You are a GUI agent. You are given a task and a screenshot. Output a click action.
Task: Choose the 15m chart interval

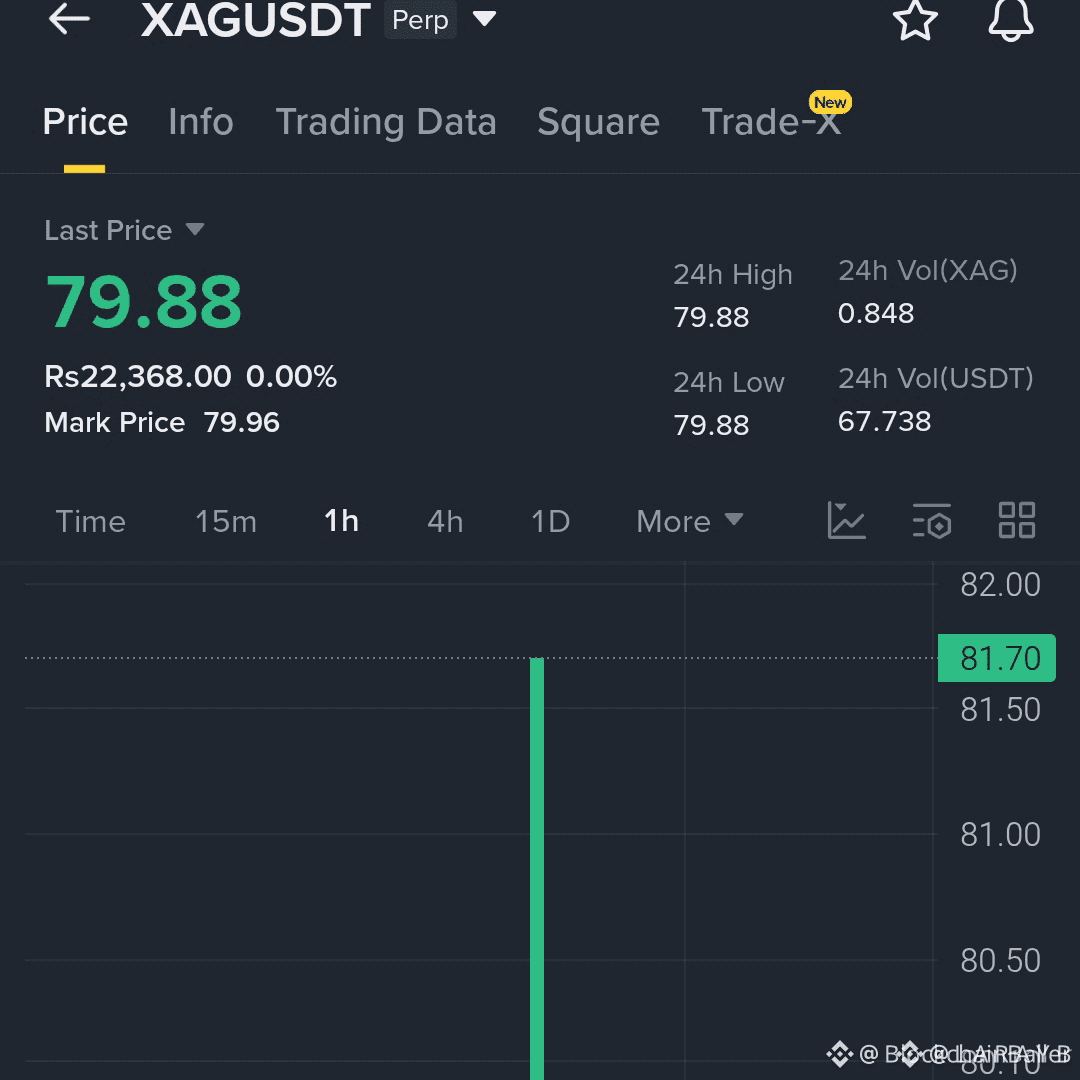(x=226, y=521)
